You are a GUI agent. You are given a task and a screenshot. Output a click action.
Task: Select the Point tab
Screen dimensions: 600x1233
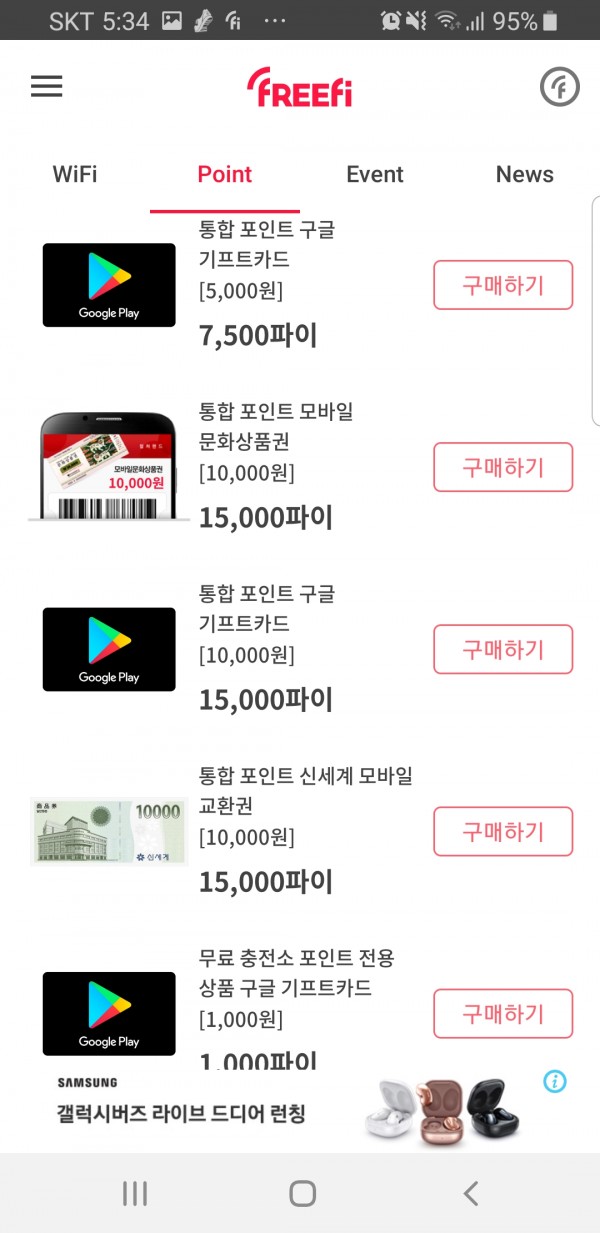[225, 174]
